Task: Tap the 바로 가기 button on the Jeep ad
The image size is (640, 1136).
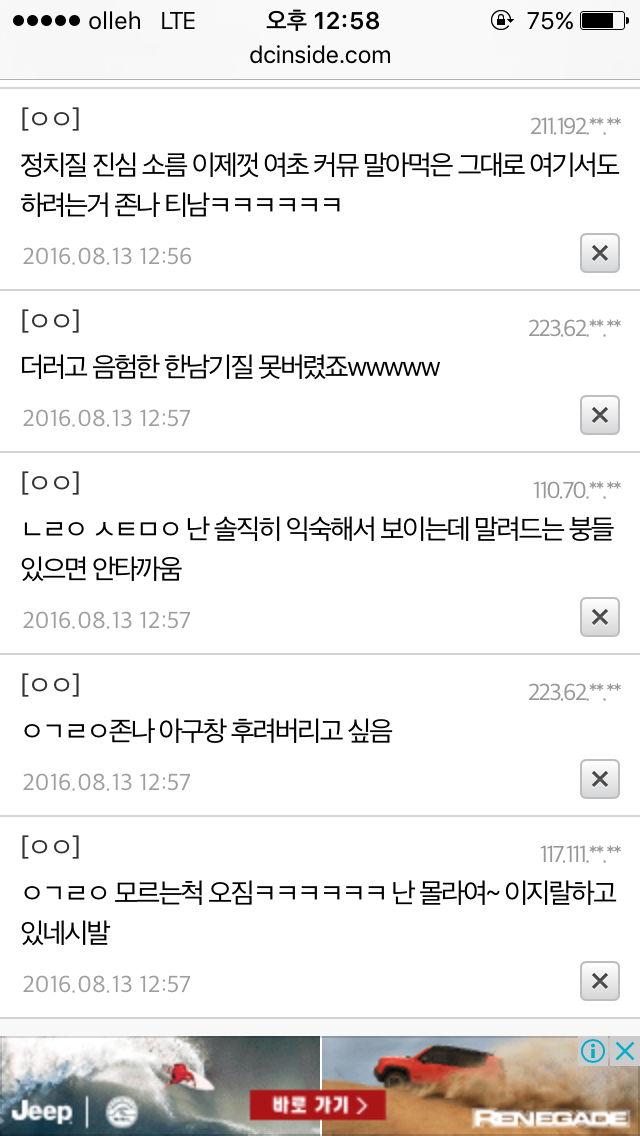Action: pos(316,1104)
